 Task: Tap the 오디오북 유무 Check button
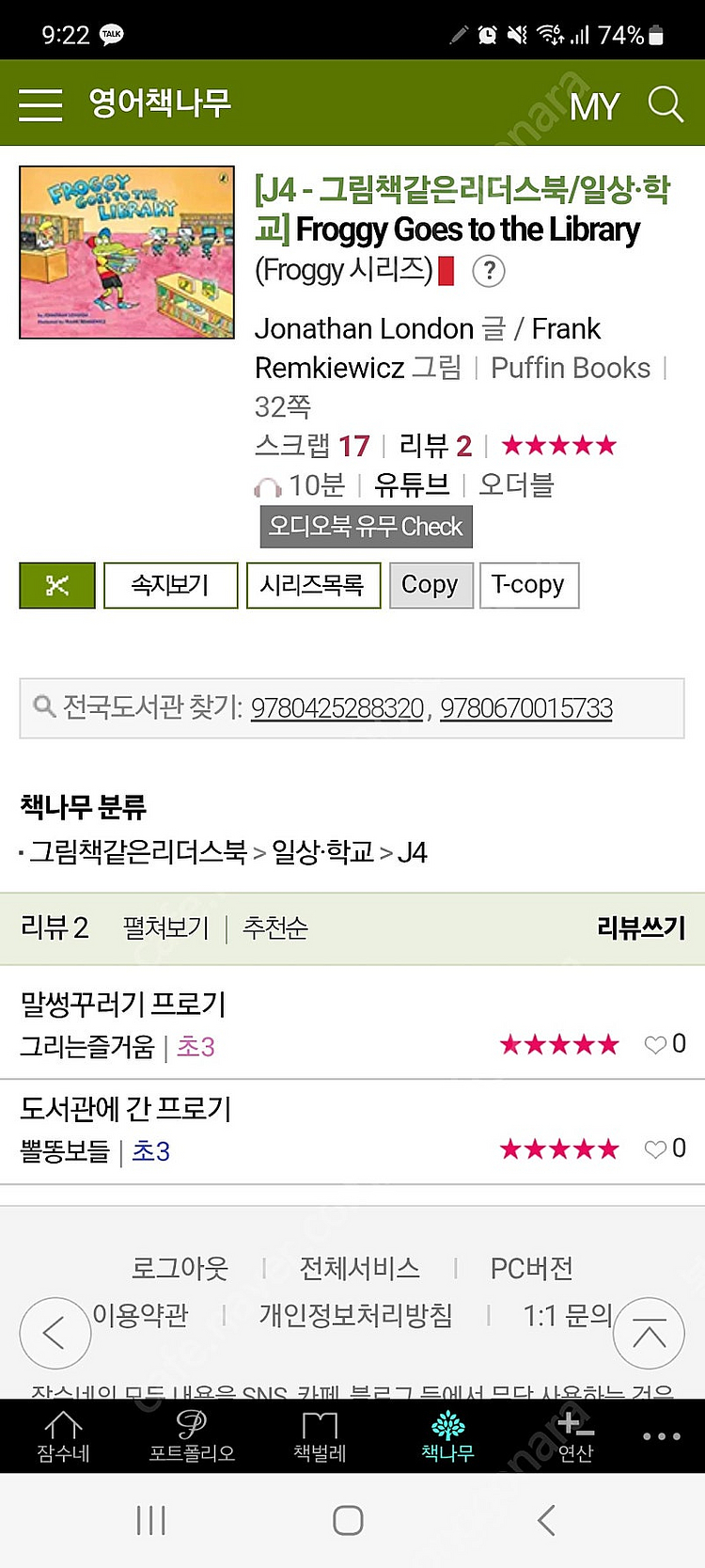tap(366, 527)
